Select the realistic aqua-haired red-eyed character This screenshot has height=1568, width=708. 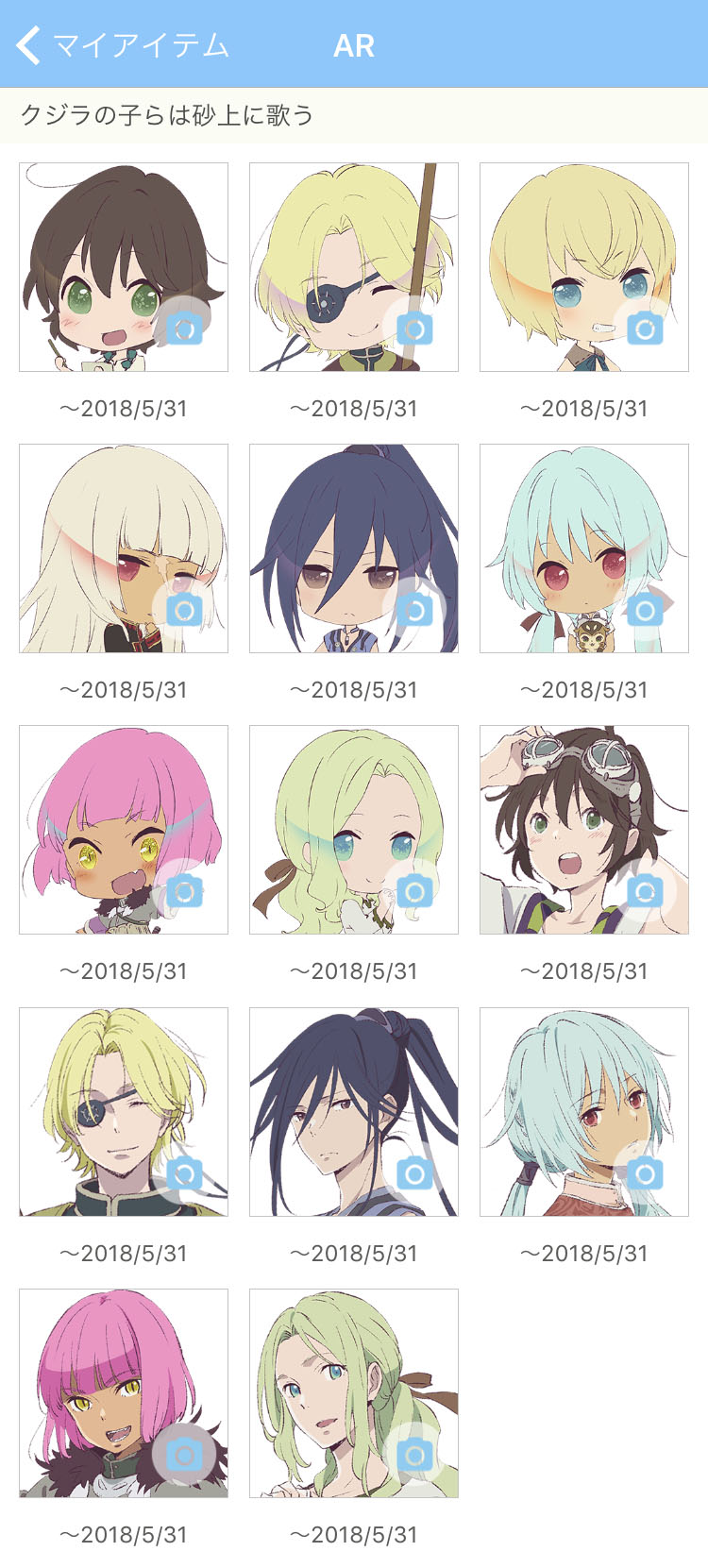583,1111
